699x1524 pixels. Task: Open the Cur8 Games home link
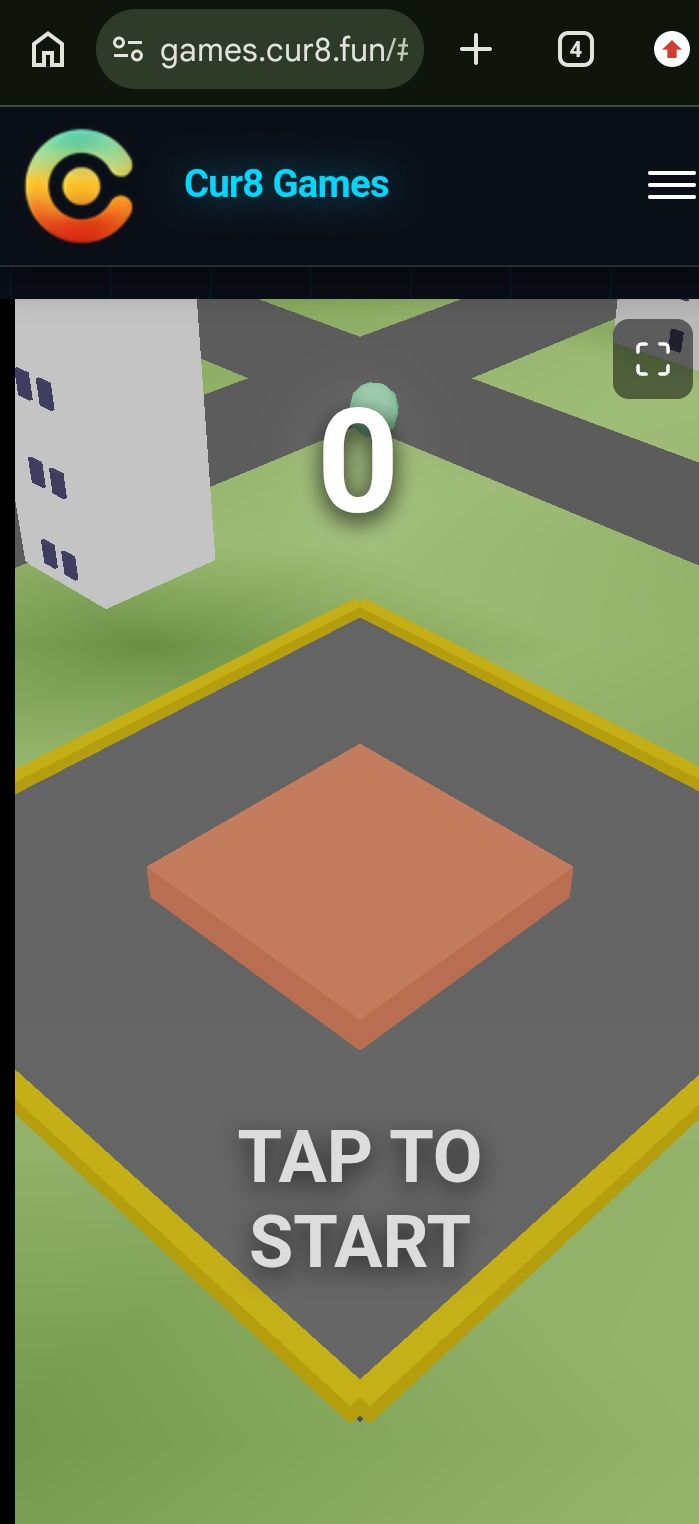click(x=286, y=184)
